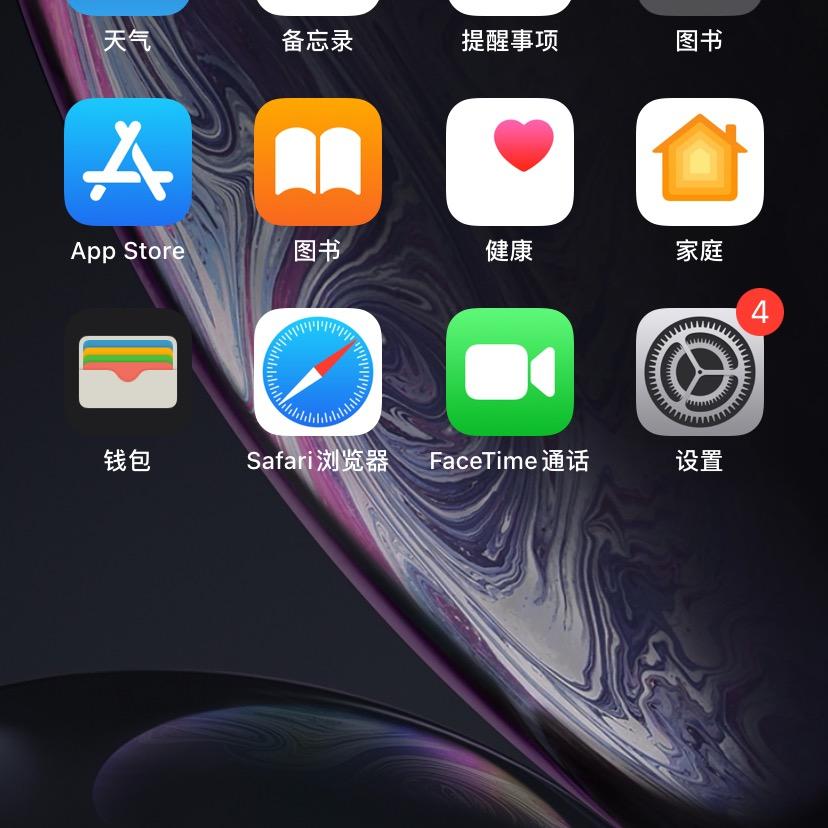
Task: Start the FaceTime通话 app
Action: [509, 372]
